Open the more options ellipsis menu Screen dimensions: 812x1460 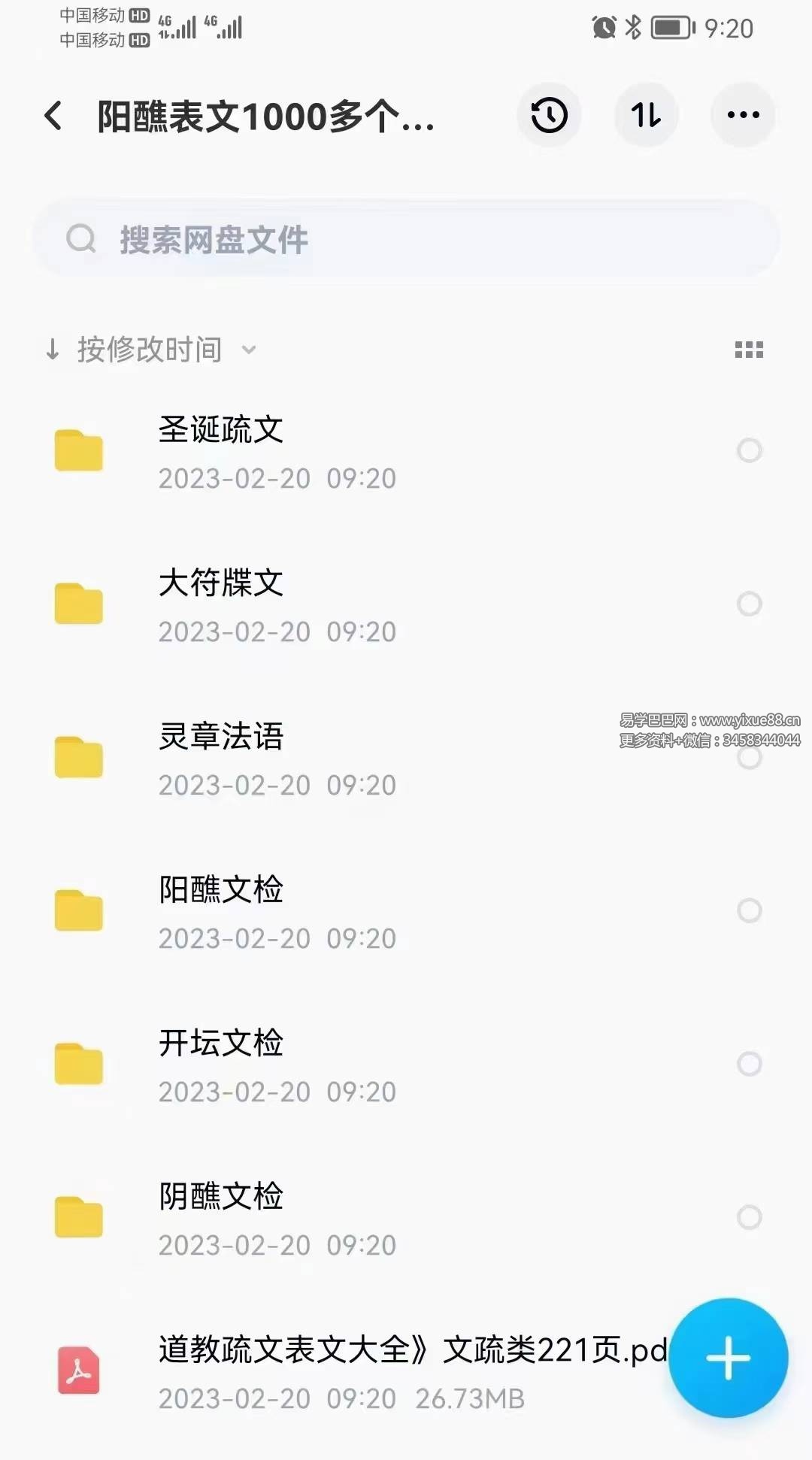[742, 114]
